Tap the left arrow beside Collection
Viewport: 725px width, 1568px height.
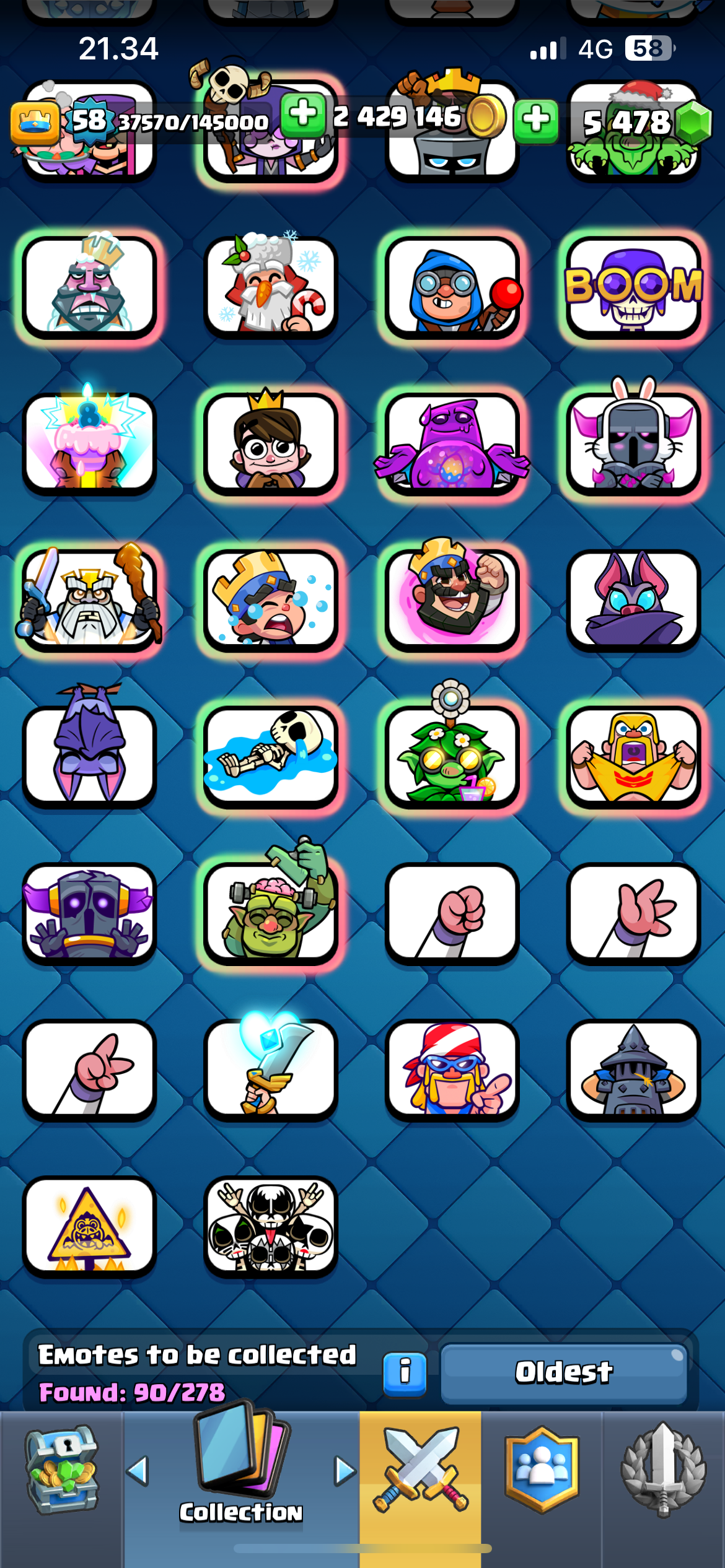(138, 1470)
